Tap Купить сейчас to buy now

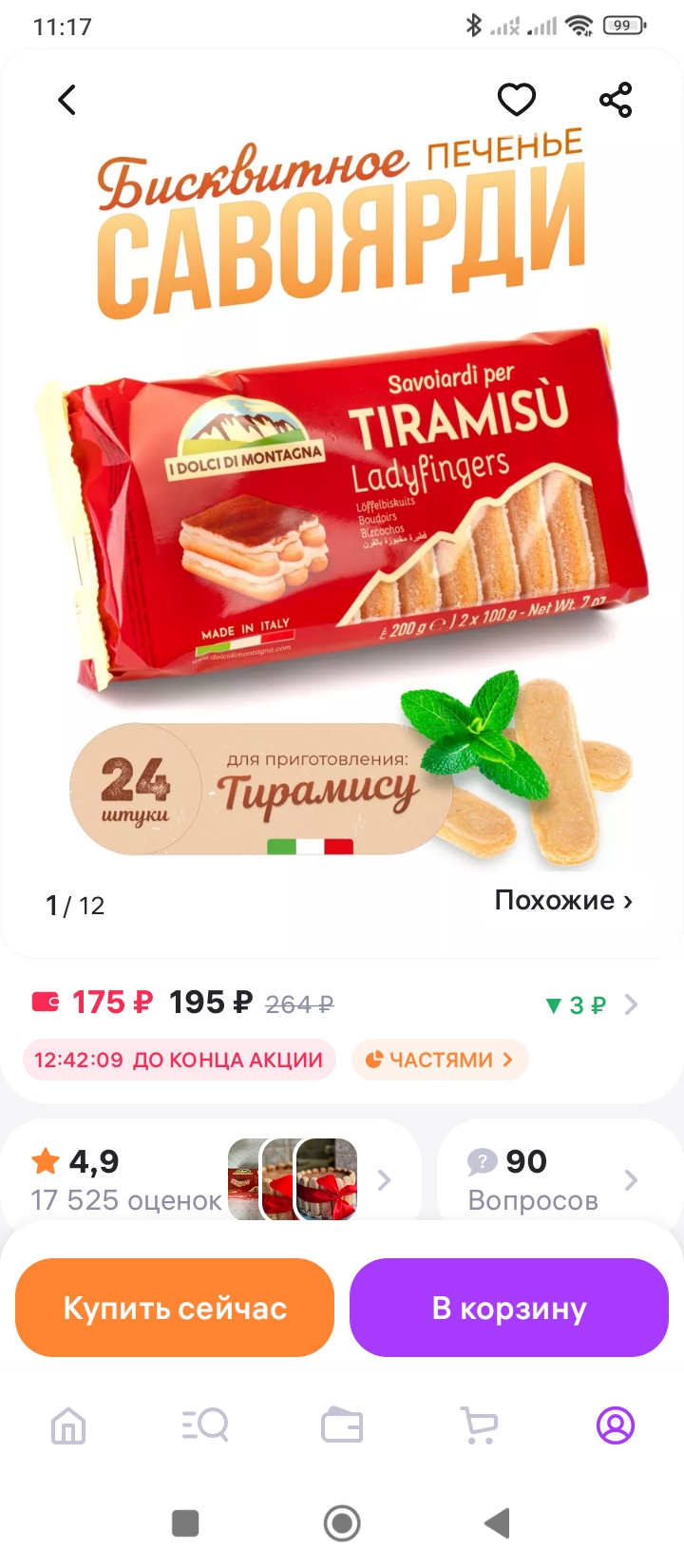[174, 1308]
